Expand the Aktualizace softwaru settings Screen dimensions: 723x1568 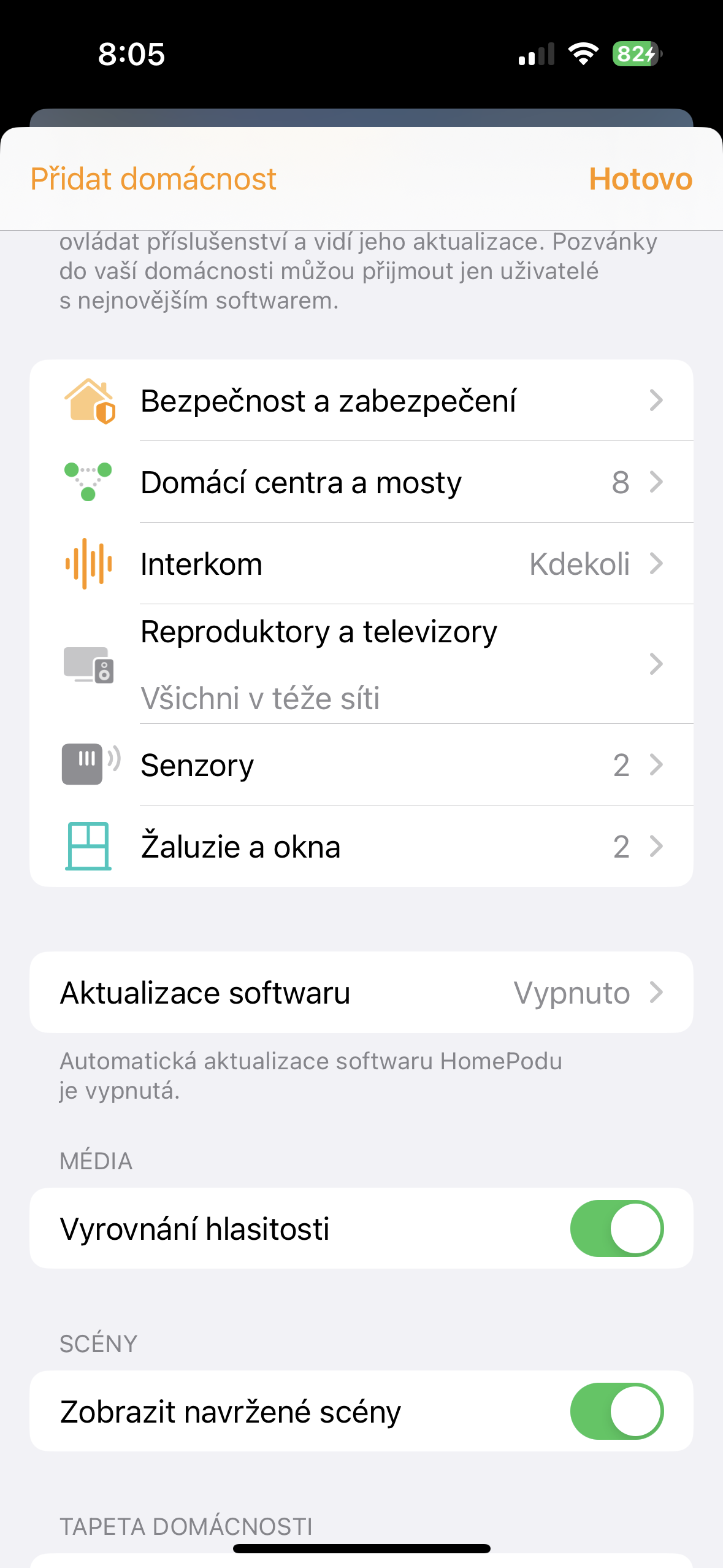pyautogui.click(x=362, y=993)
